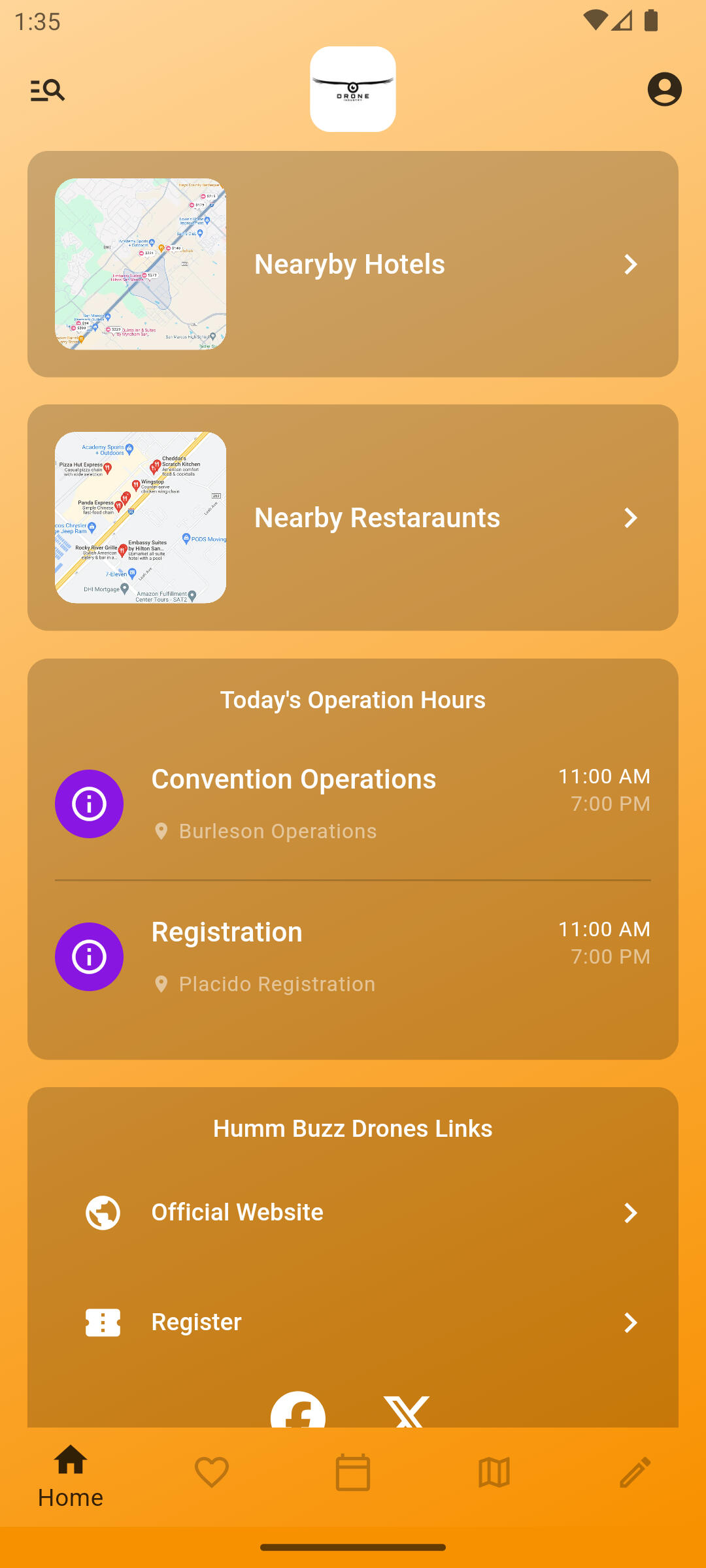Tap the info icon beside Registration

(90, 956)
